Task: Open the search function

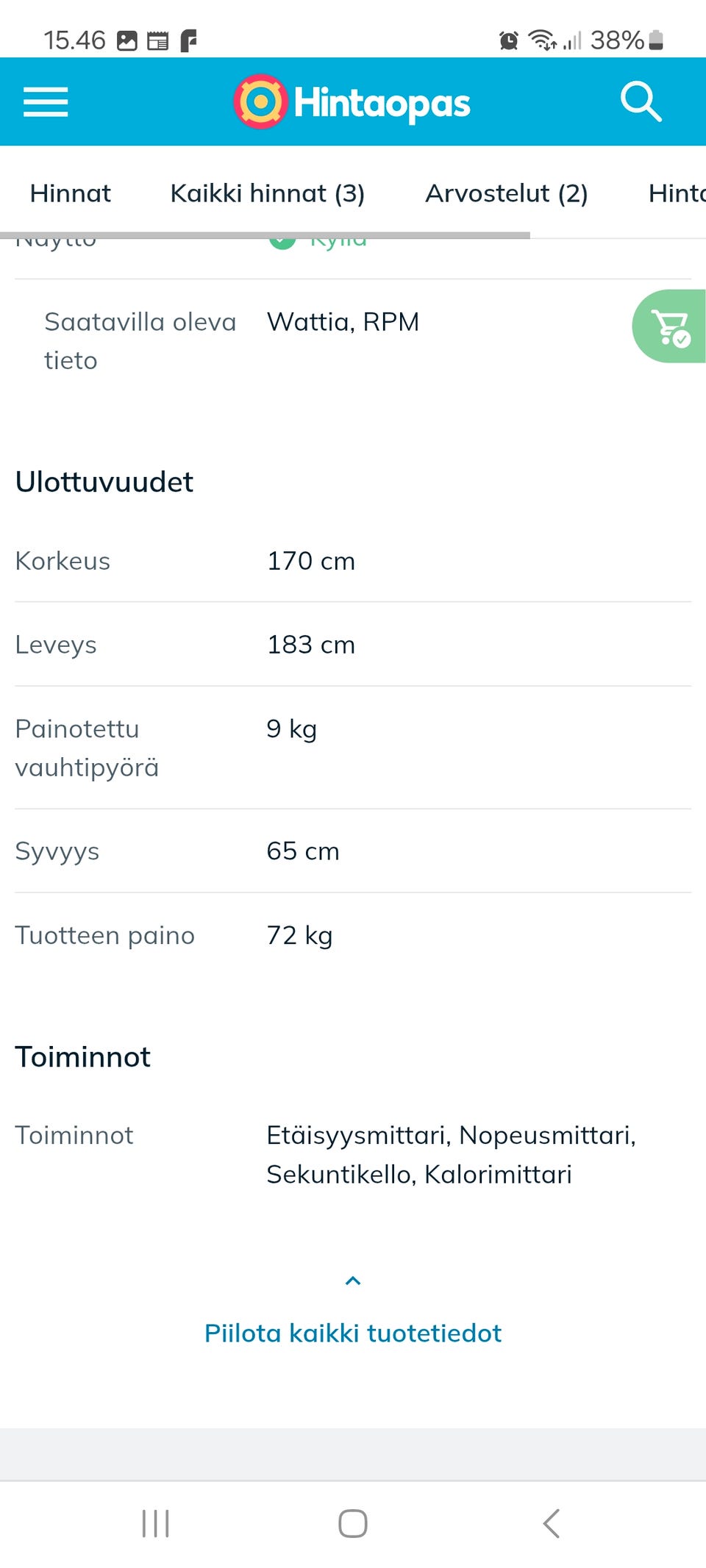Action: (x=640, y=101)
